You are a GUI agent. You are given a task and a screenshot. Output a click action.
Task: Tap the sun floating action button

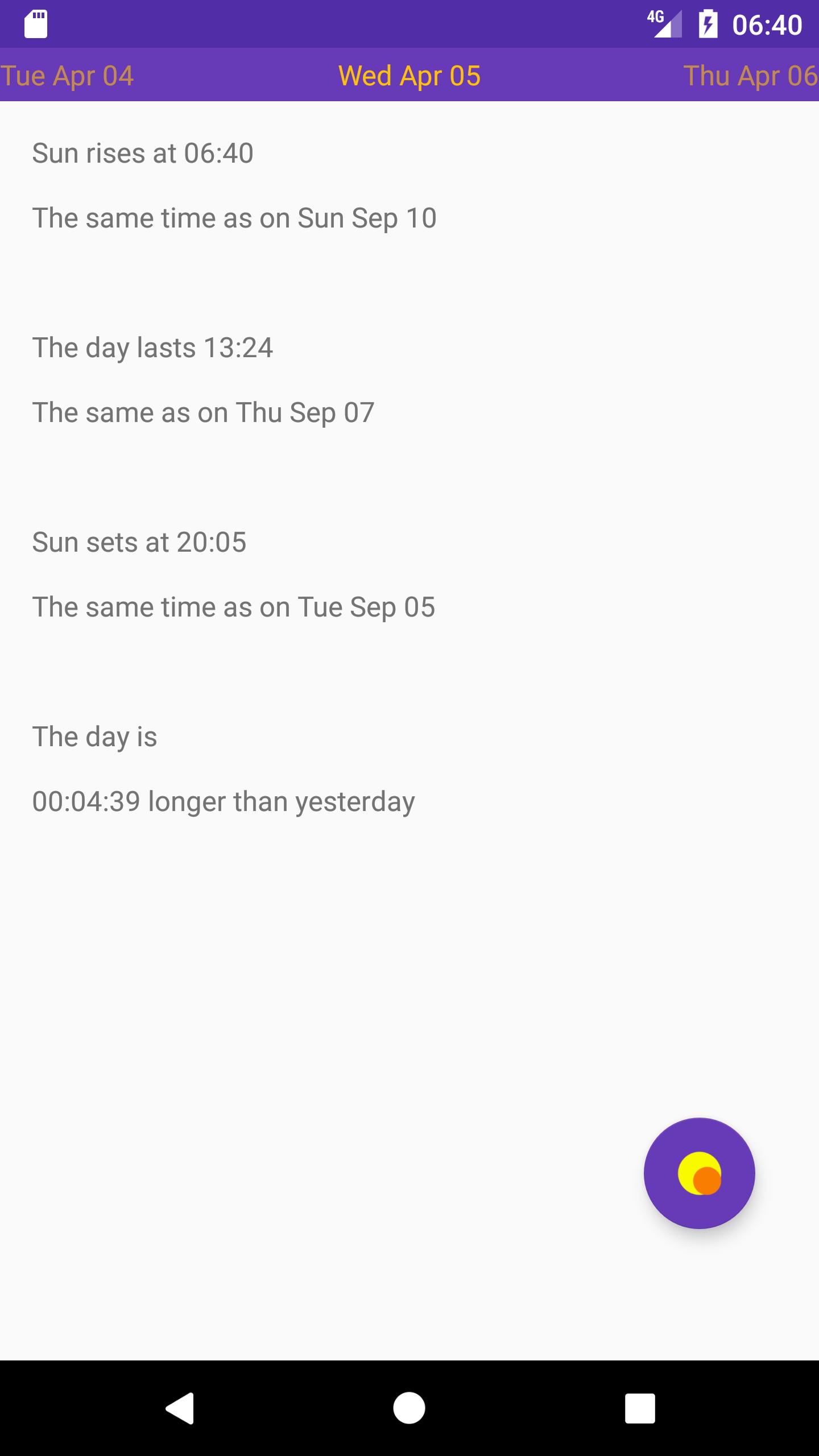point(699,1173)
